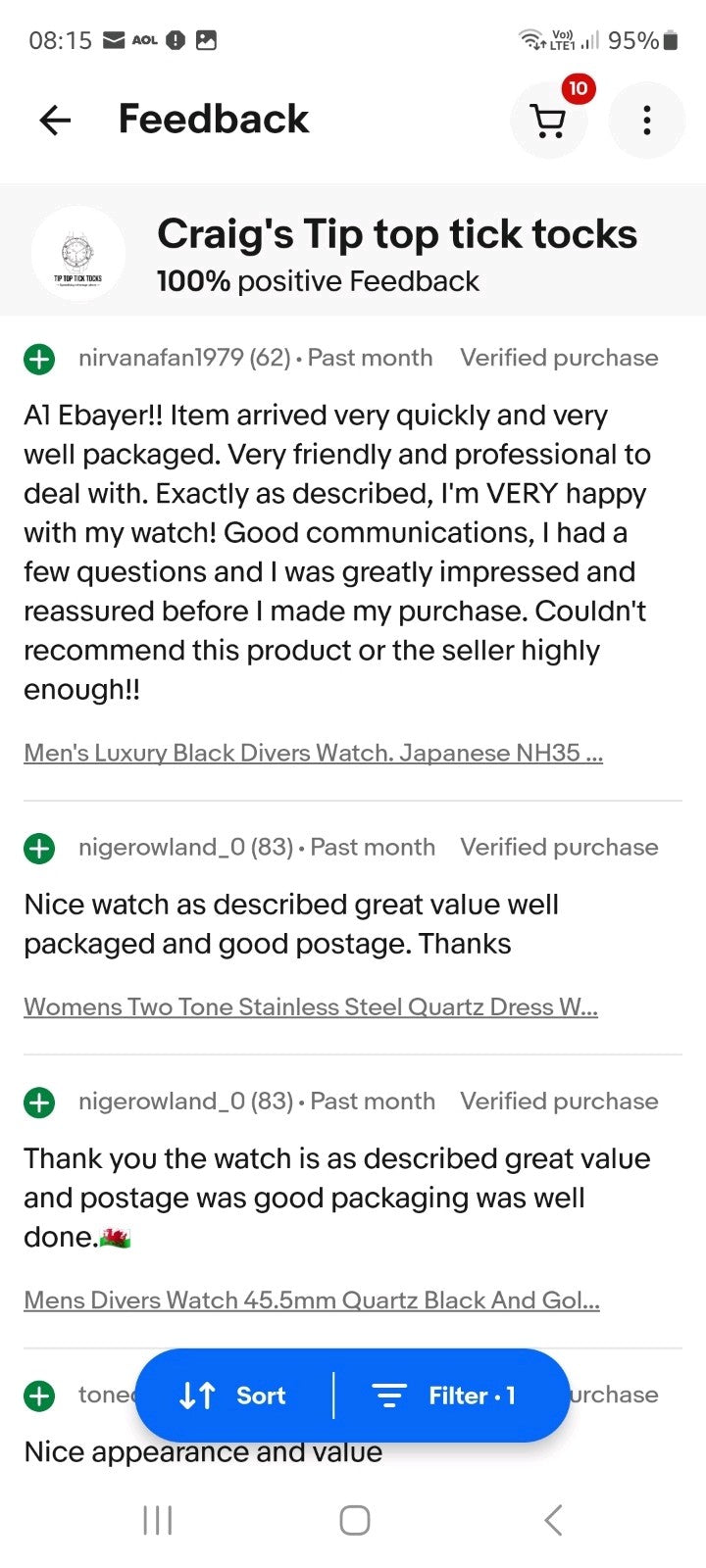
Task: Tap the Sort button
Action: tap(233, 1396)
